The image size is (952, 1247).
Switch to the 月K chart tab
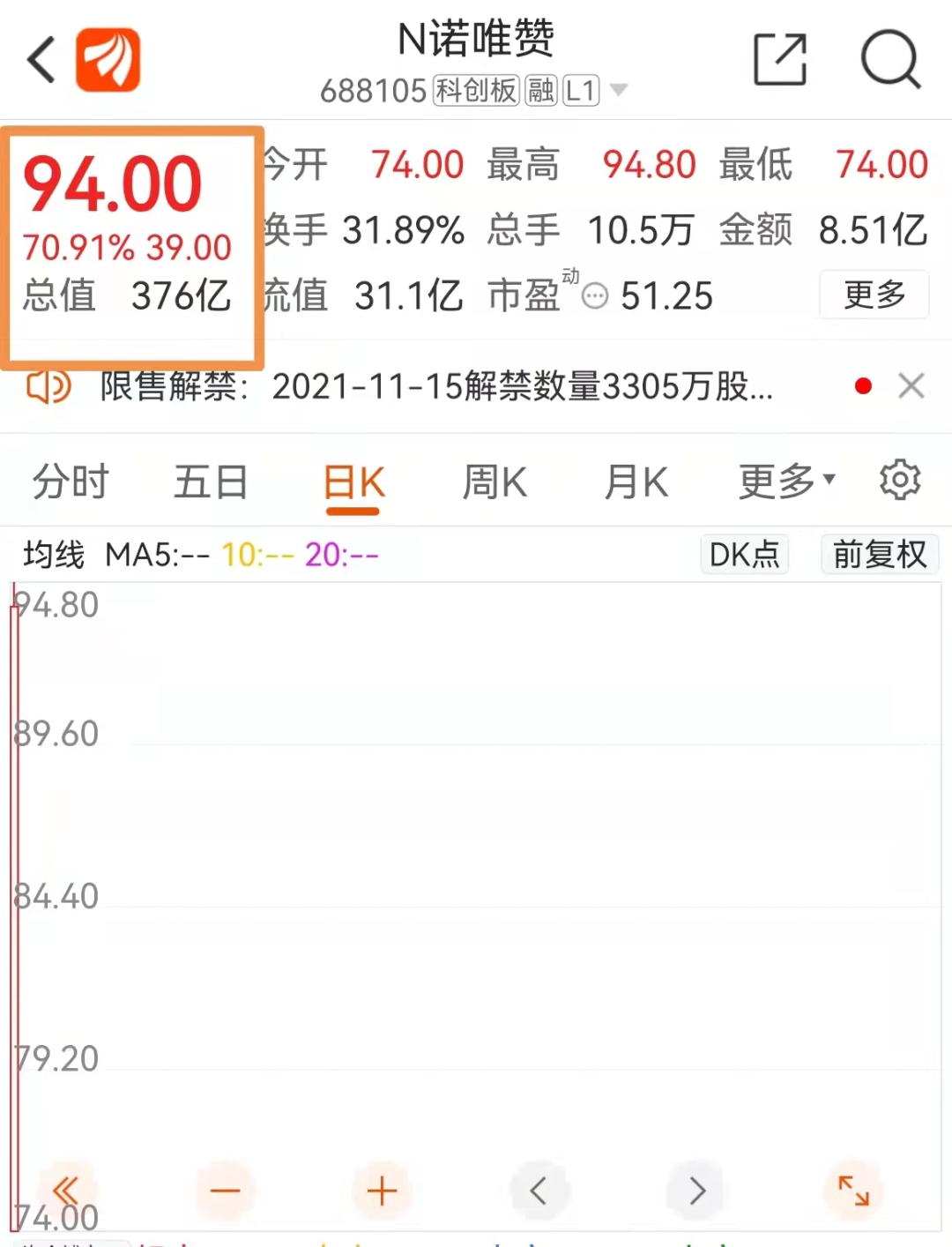636,482
